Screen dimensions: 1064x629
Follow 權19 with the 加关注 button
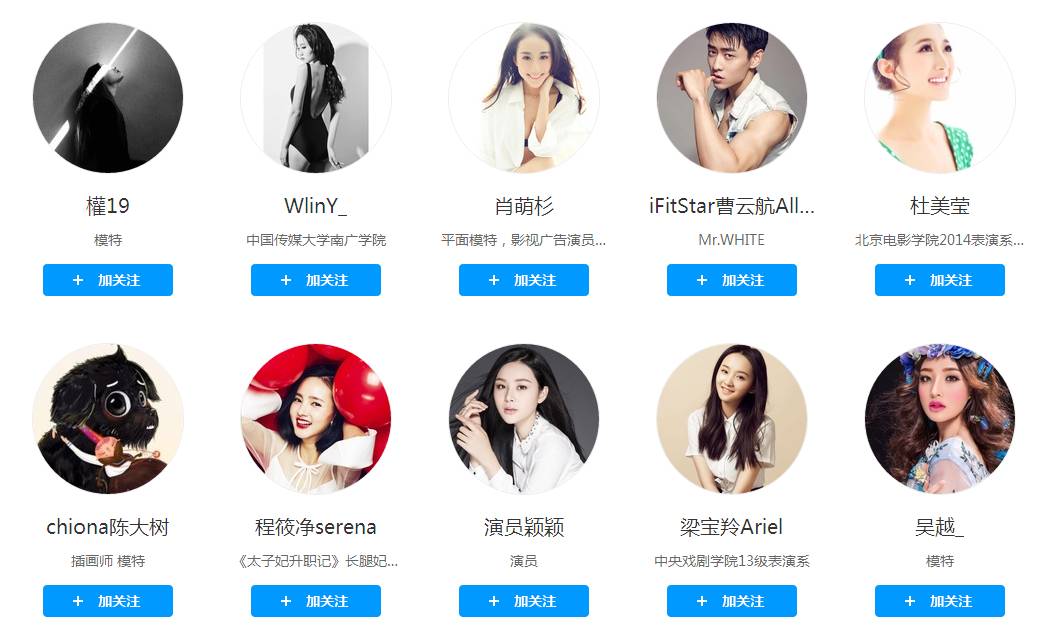[x=108, y=280]
